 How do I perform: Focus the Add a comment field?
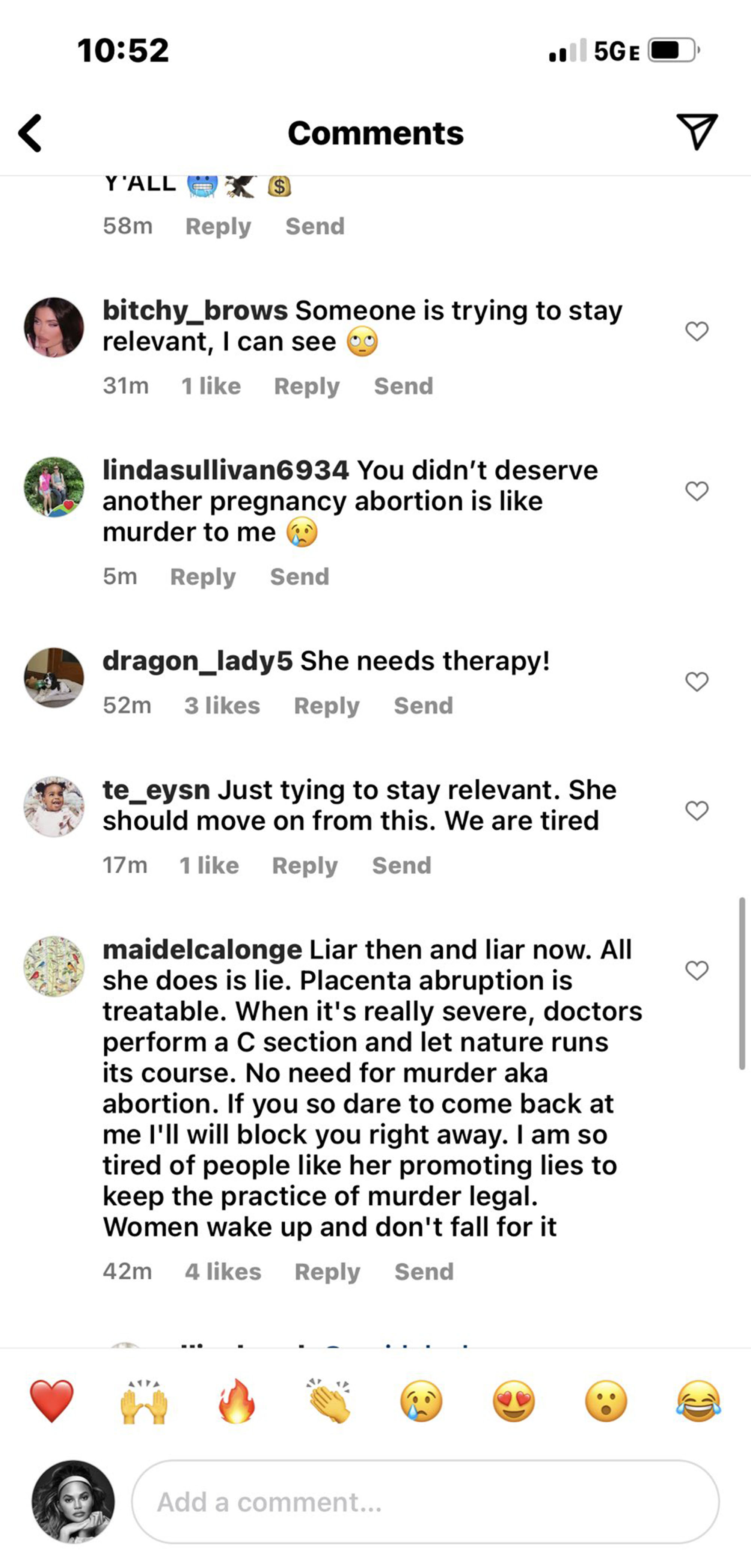coord(425,1502)
